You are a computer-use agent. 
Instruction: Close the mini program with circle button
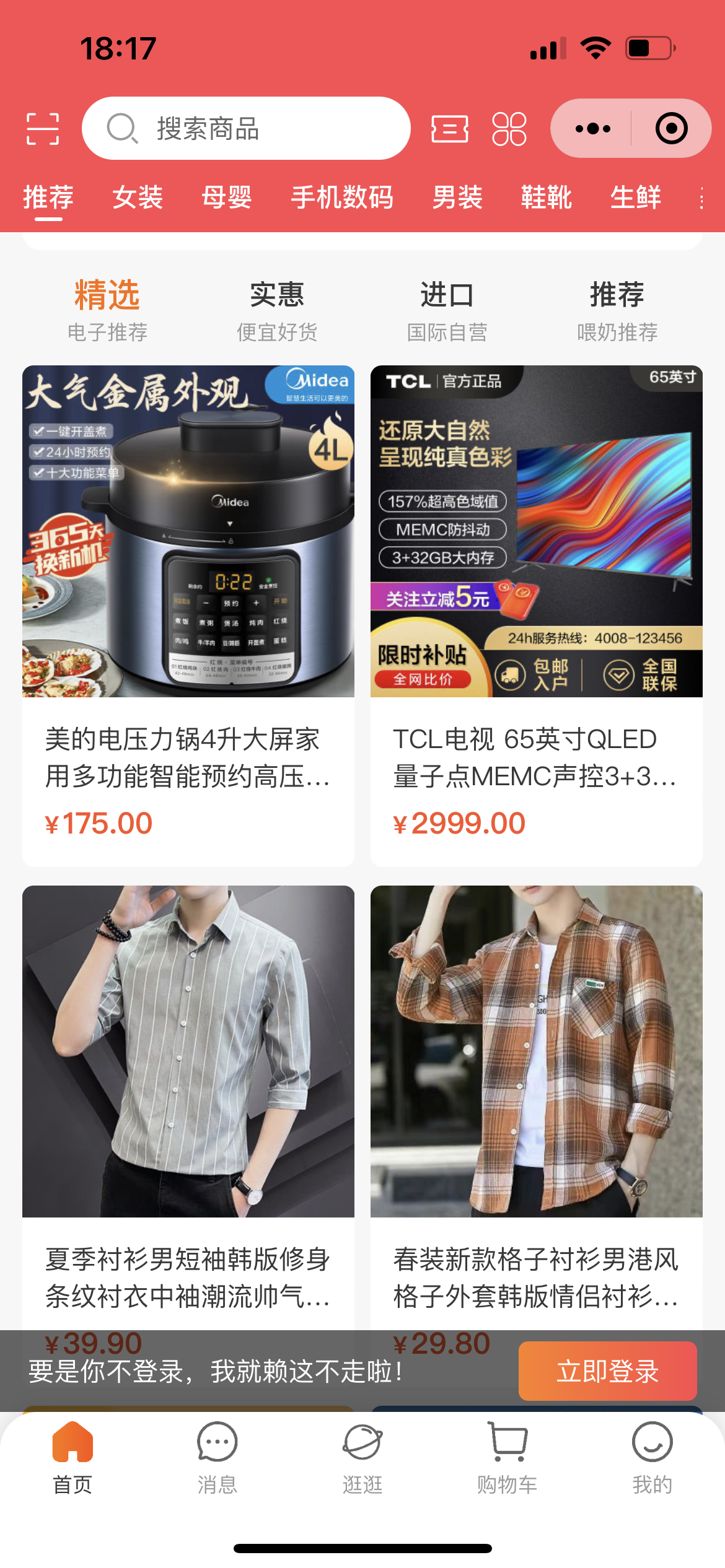671,129
